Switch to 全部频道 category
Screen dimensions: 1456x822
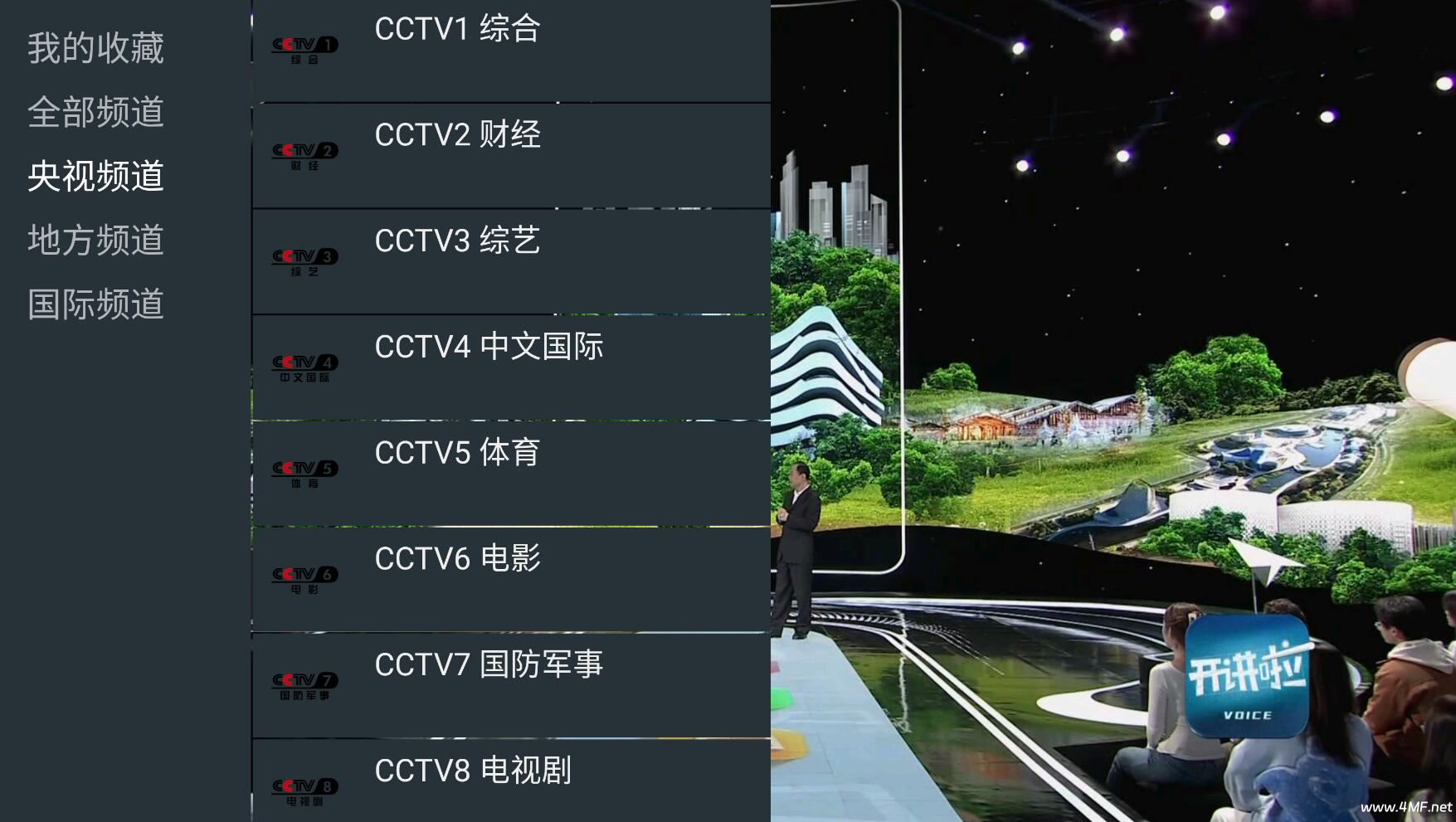(95, 112)
